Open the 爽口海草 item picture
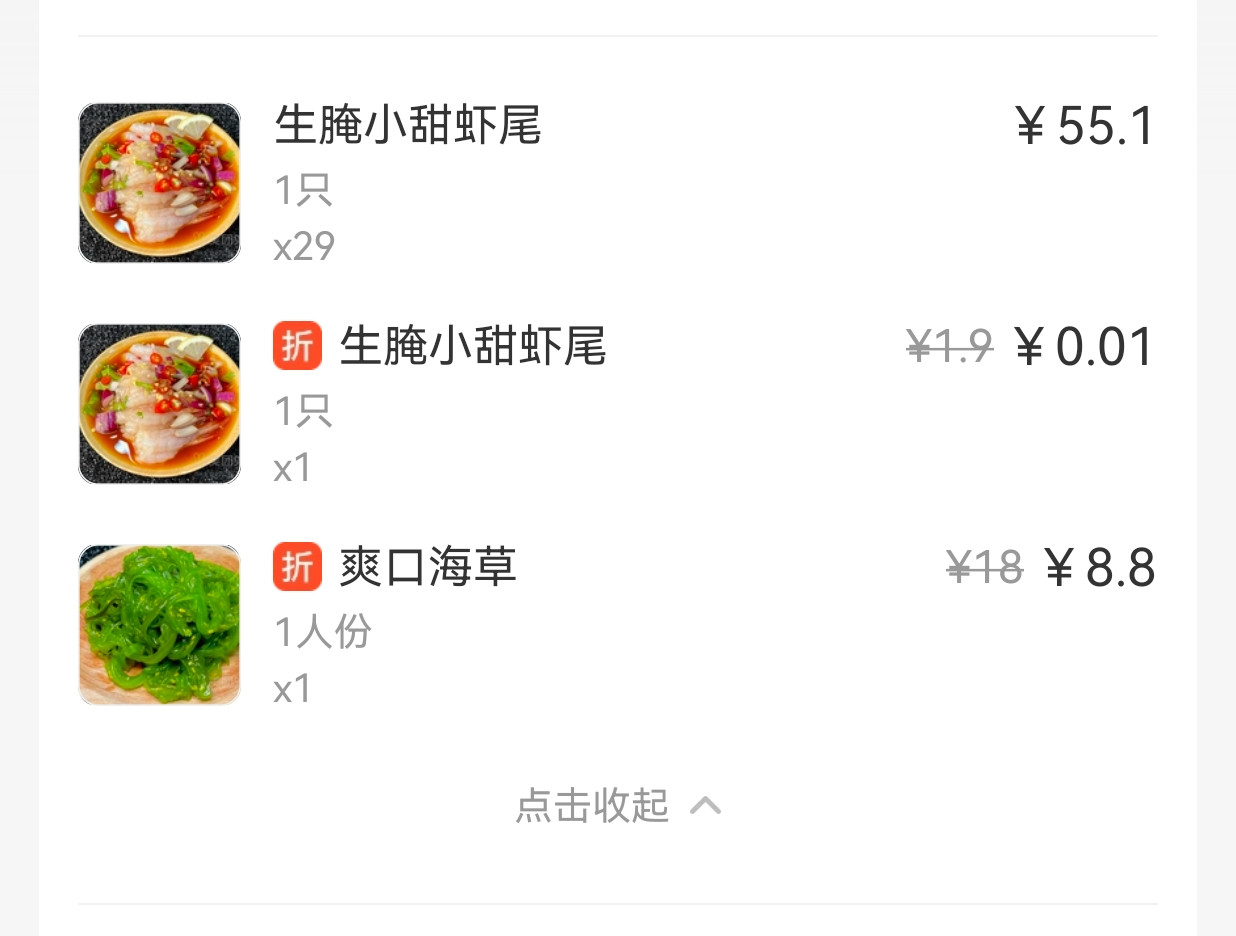Image resolution: width=1236 pixels, height=936 pixels. click(159, 625)
